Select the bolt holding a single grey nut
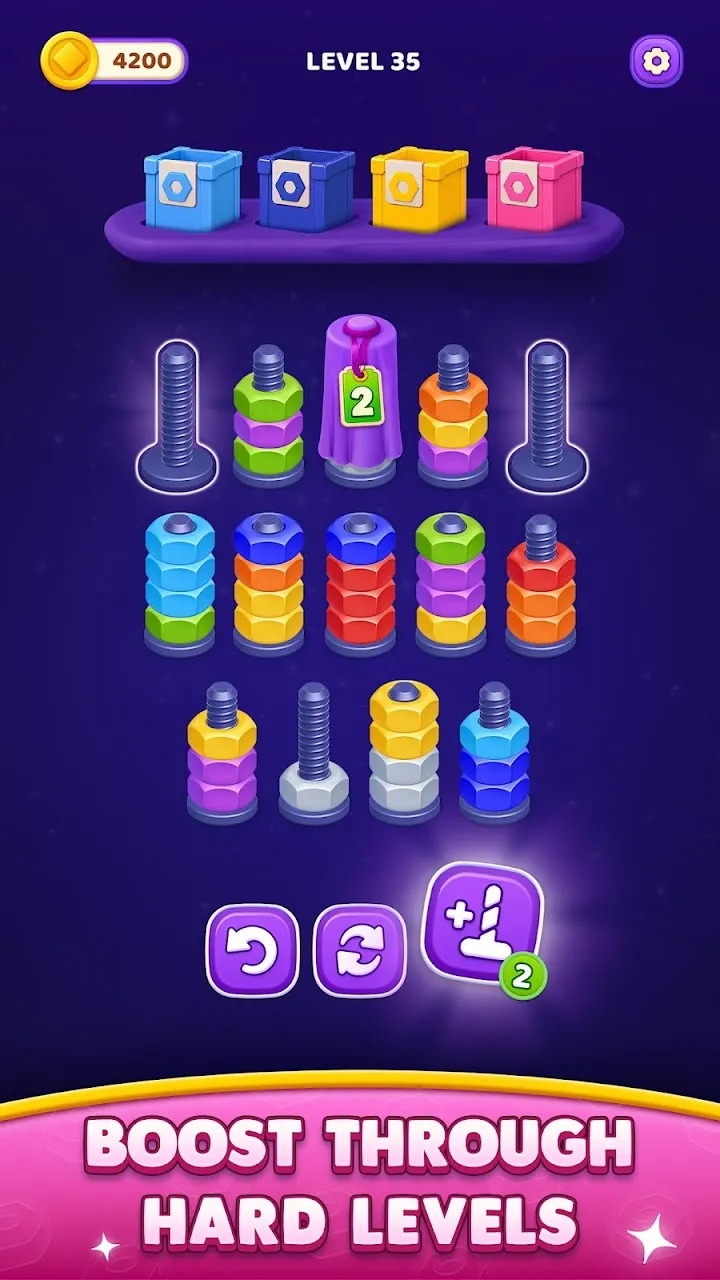 [314, 753]
